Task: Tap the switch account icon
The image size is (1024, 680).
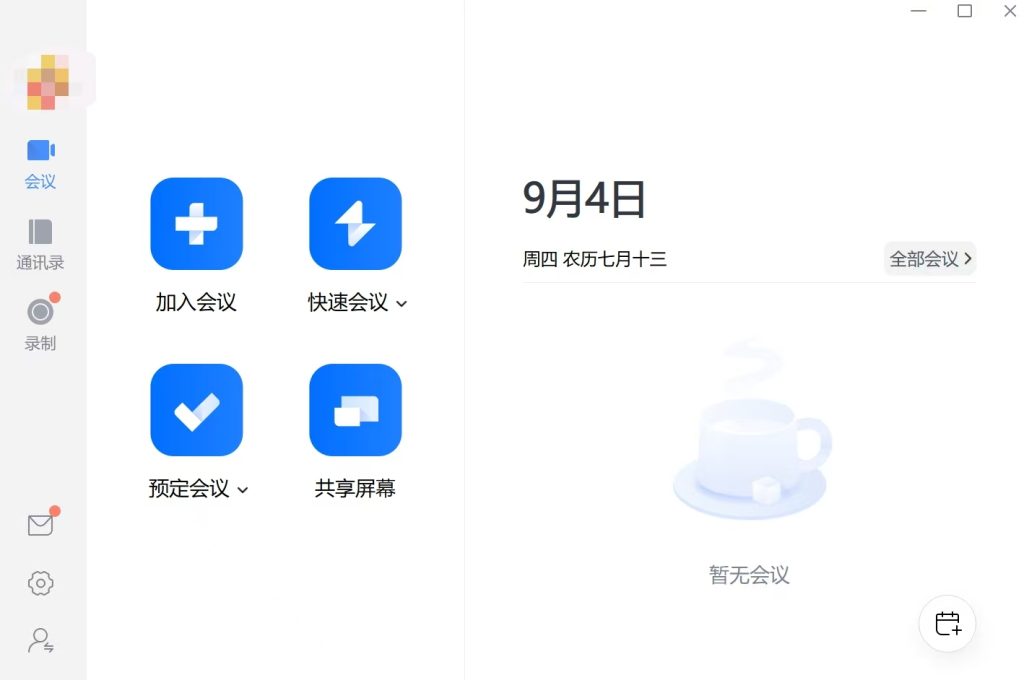Action: 40,641
